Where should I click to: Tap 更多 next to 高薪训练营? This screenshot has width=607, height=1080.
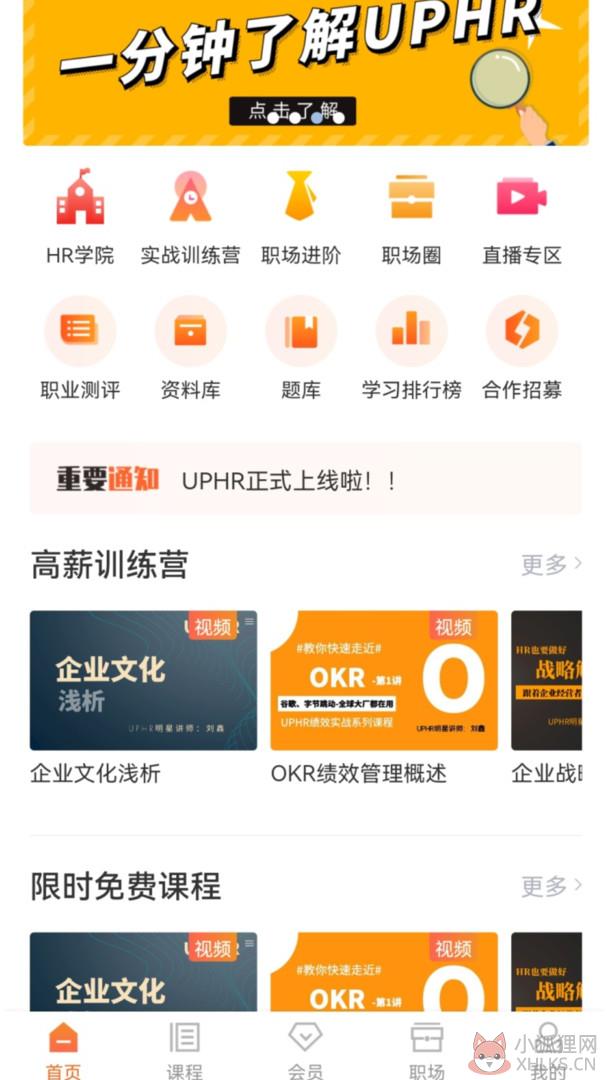click(x=551, y=565)
